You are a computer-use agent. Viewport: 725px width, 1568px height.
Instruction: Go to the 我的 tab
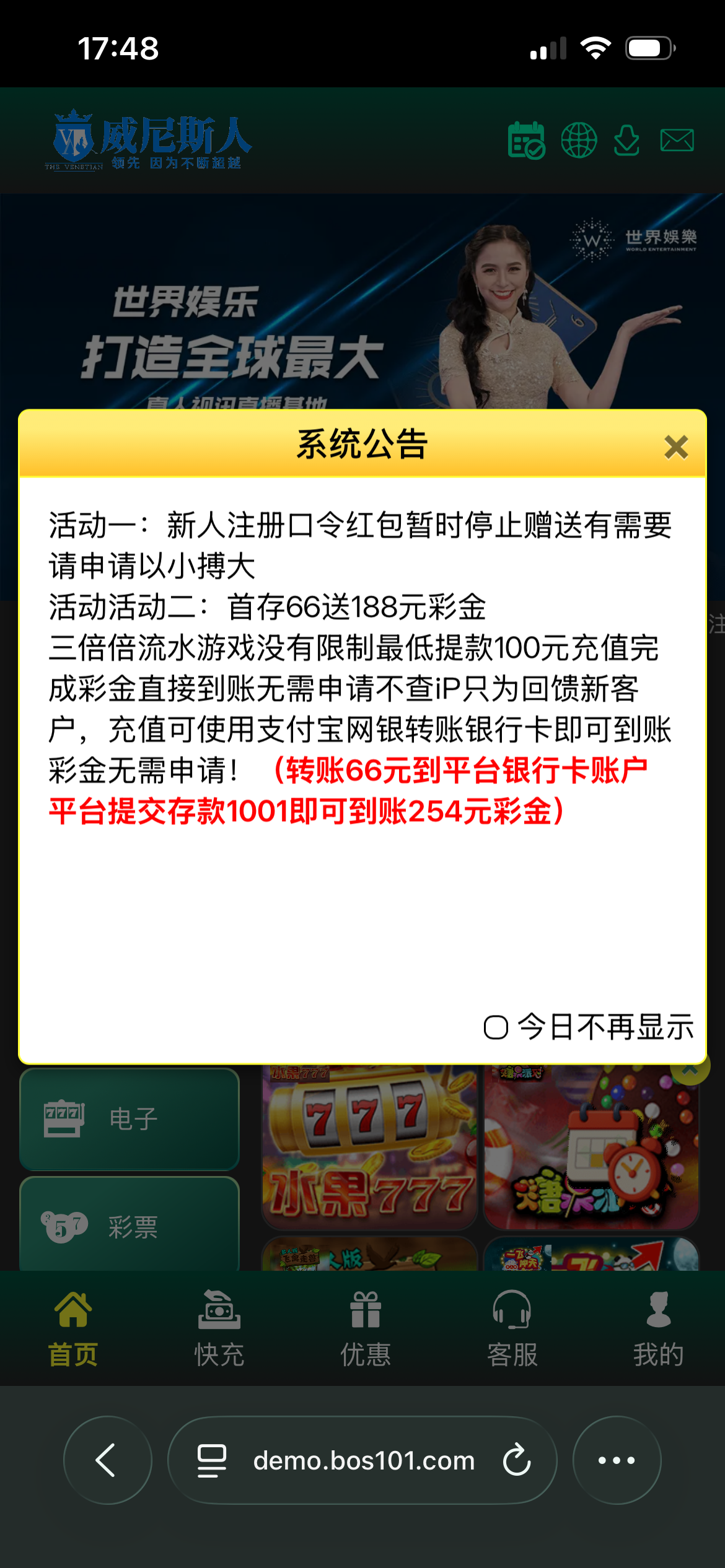pos(658,1328)
